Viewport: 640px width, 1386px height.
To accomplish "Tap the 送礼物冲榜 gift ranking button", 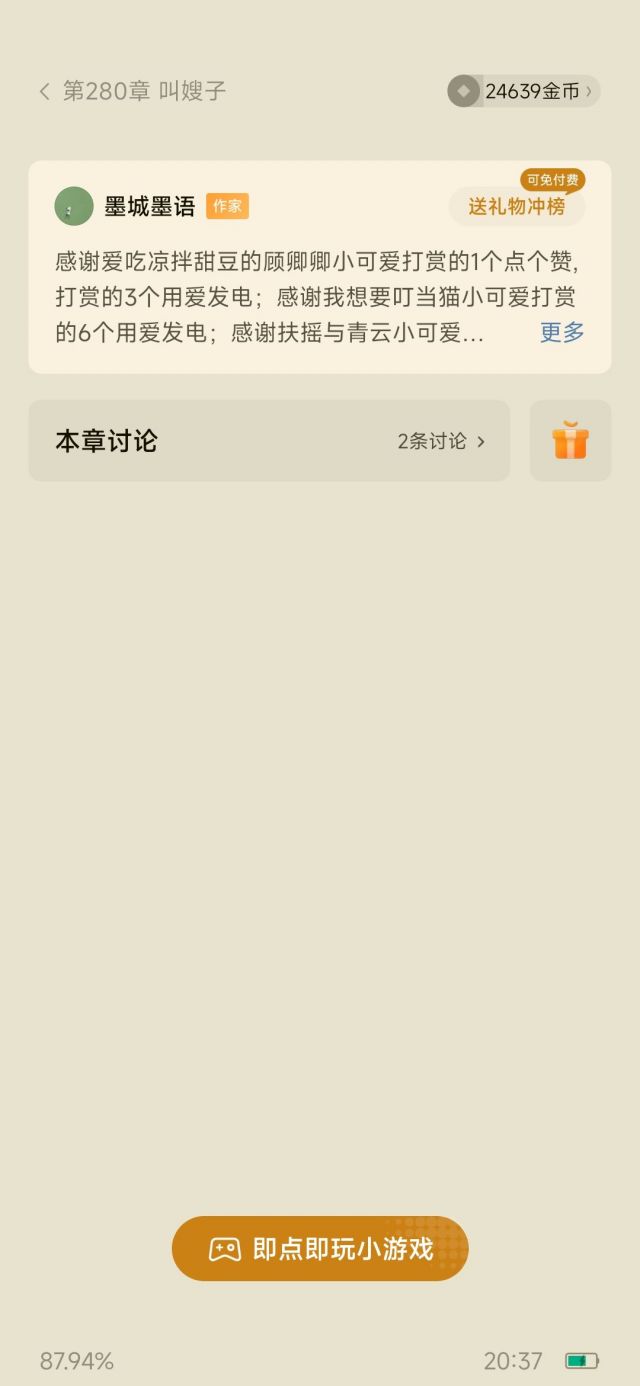I will (x=516, y=207).
